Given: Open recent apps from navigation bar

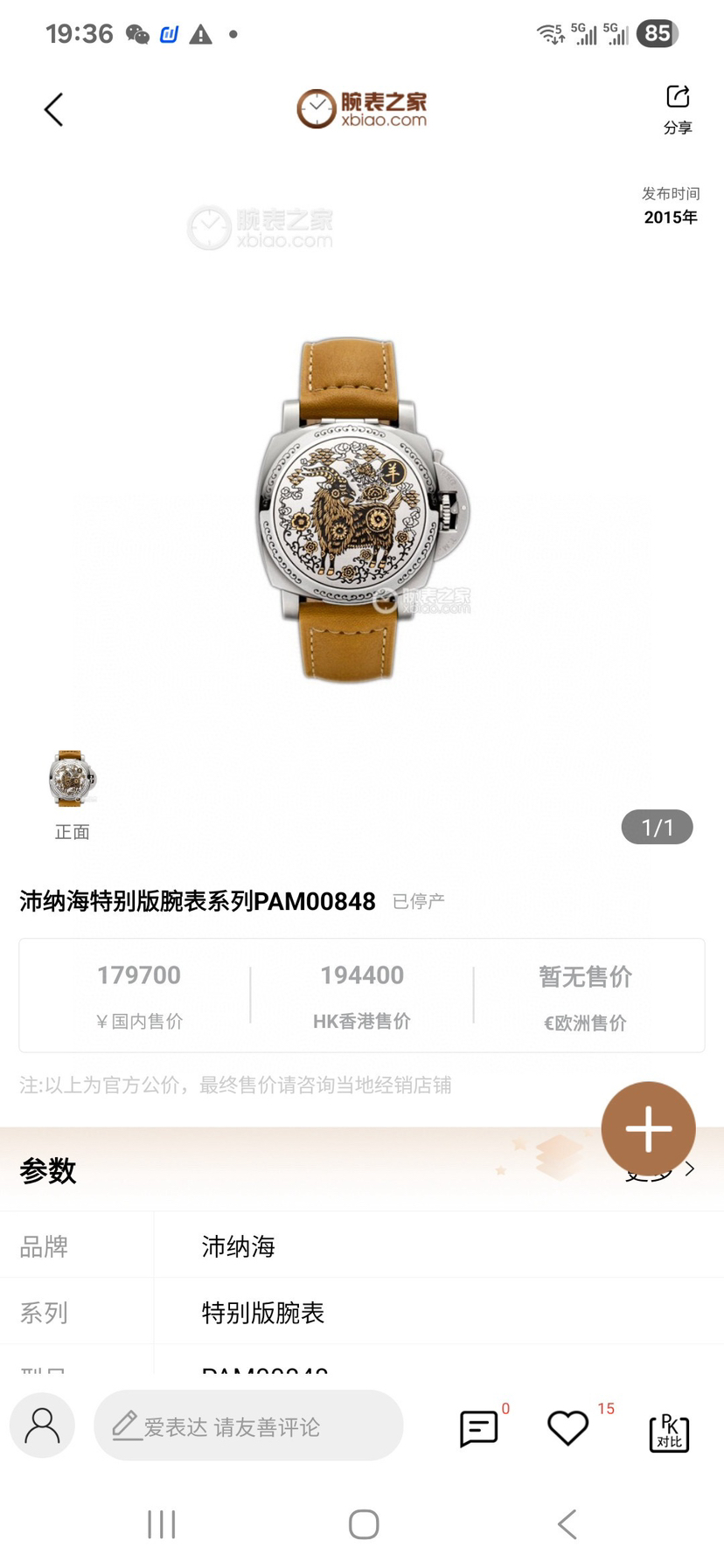Looking at the screenshot, I should pyautogui.click(x=162, y=1524).
